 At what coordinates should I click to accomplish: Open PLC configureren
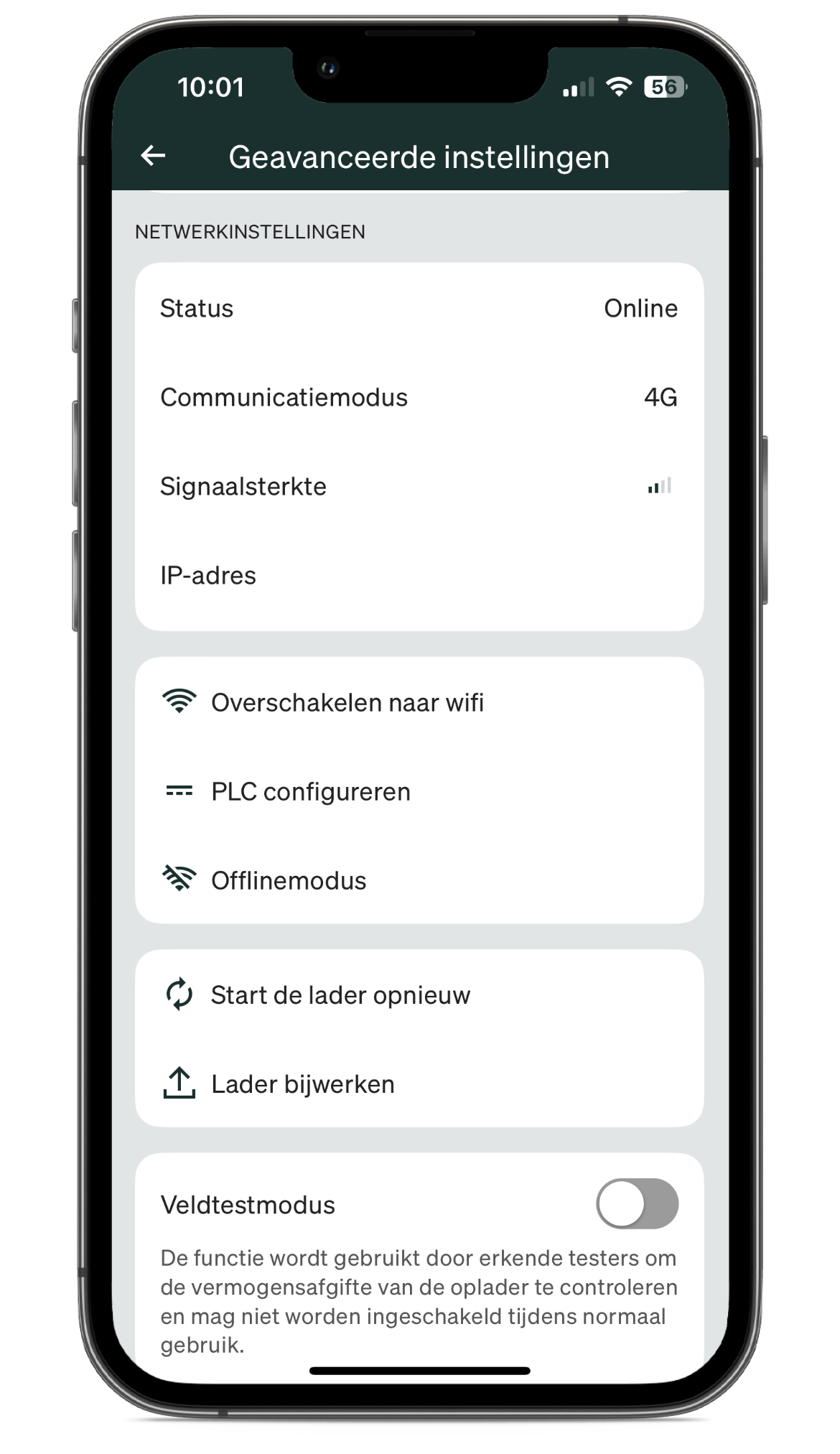tap(310, 791)
